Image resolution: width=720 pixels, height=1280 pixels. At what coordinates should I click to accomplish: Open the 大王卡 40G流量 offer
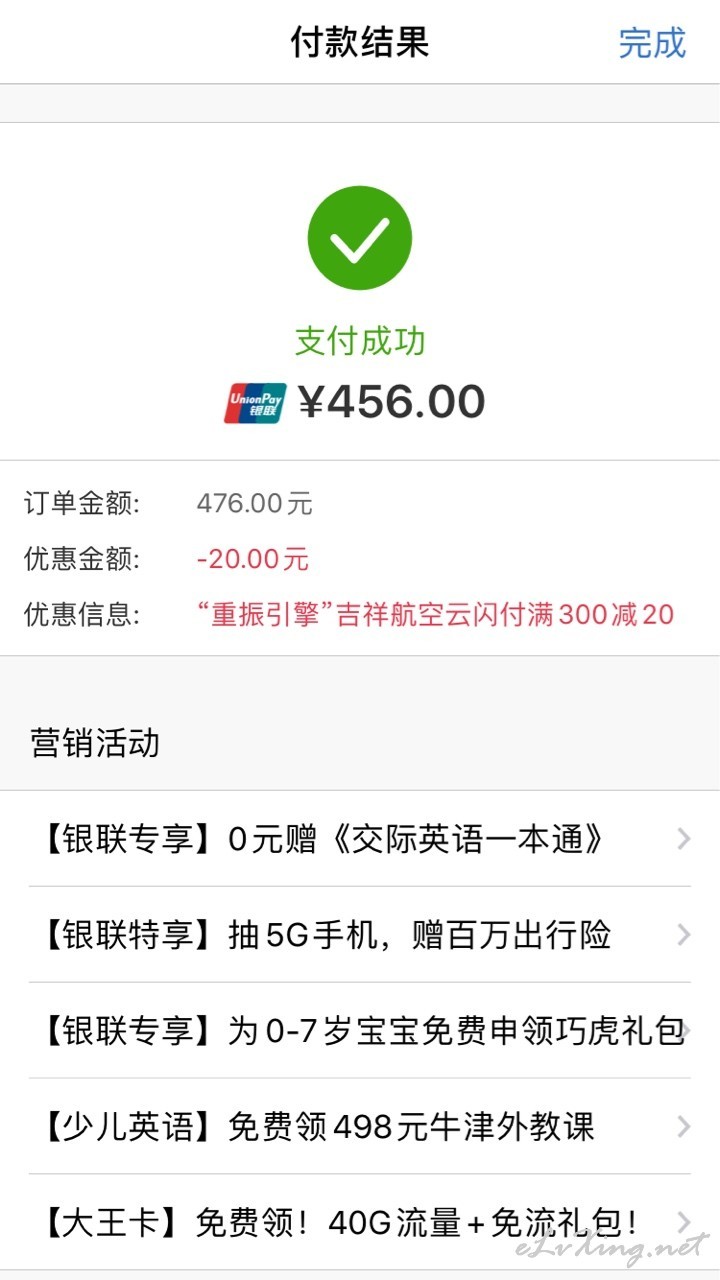point(360,1222)
